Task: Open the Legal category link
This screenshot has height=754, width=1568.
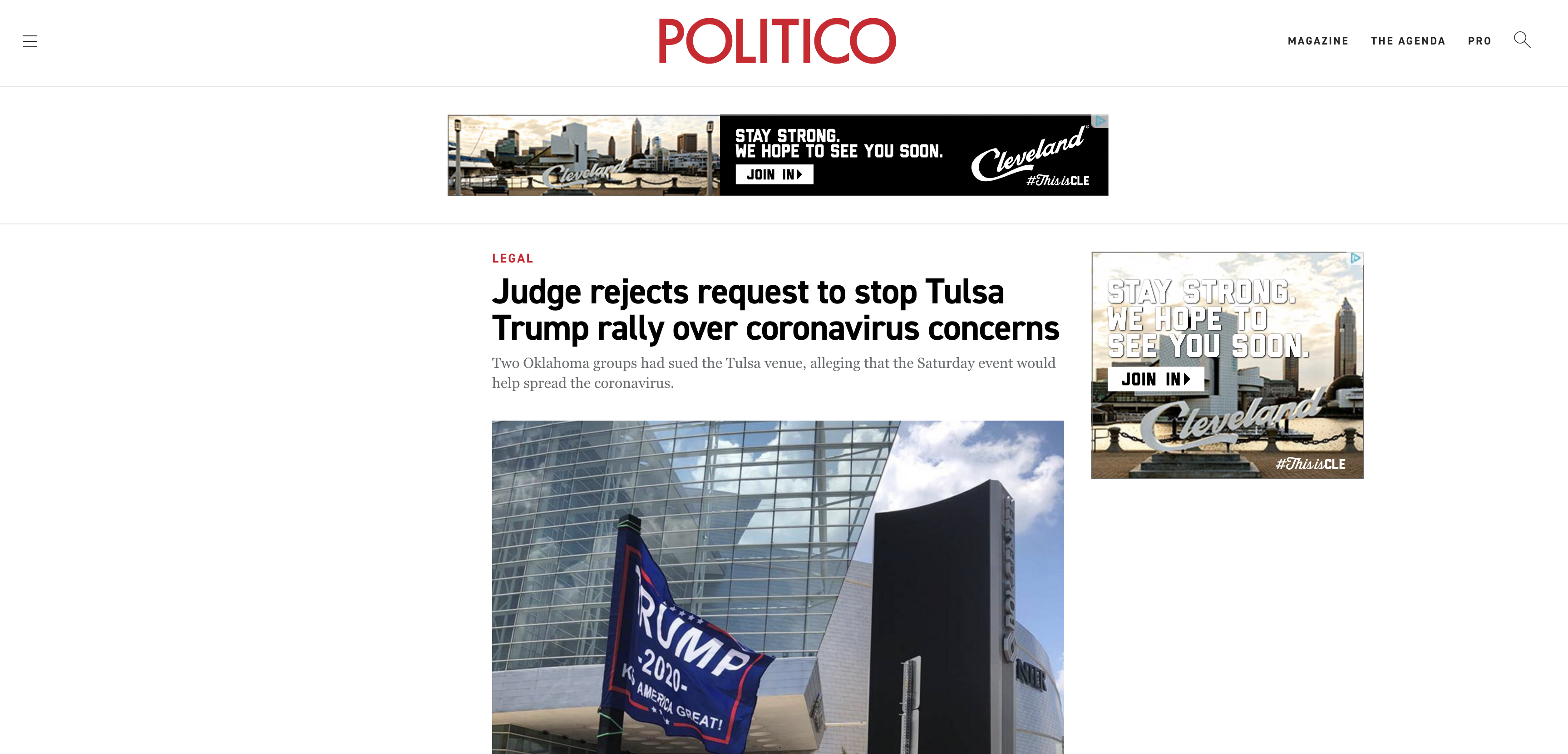Action: point(513,258)
